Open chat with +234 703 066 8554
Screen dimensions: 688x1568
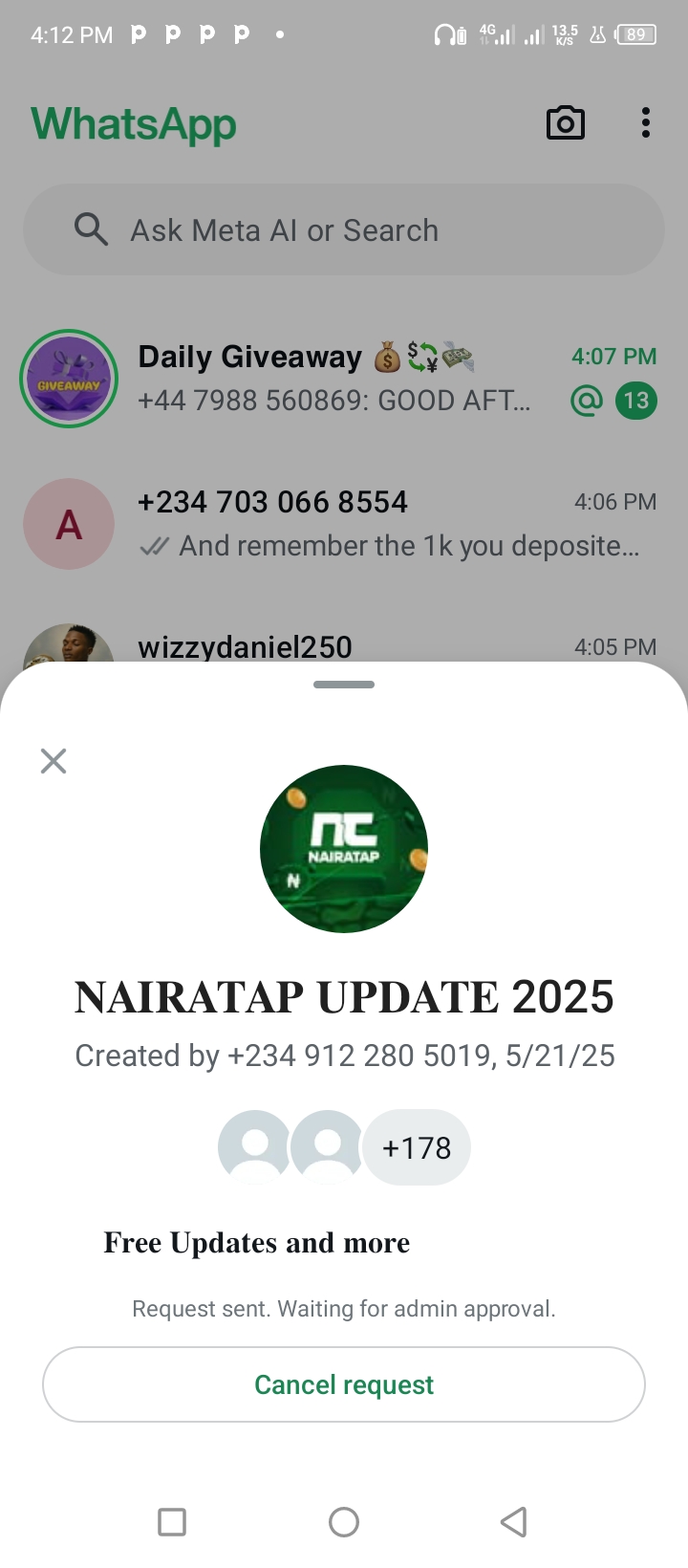click(x=344, y=524)
